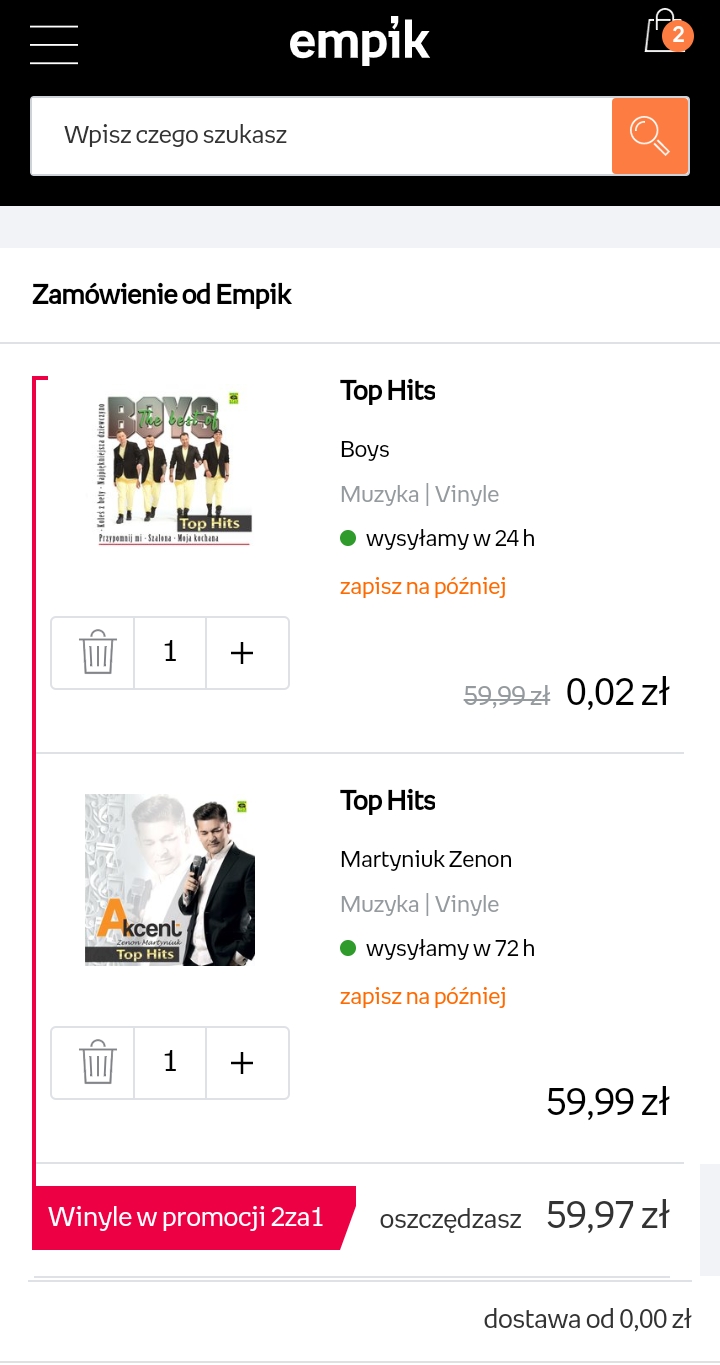Delete Martyniuk Zenon Top Hits from cart
The width and height of the screenshot is (720, 1365).
tap(97, 1063)
